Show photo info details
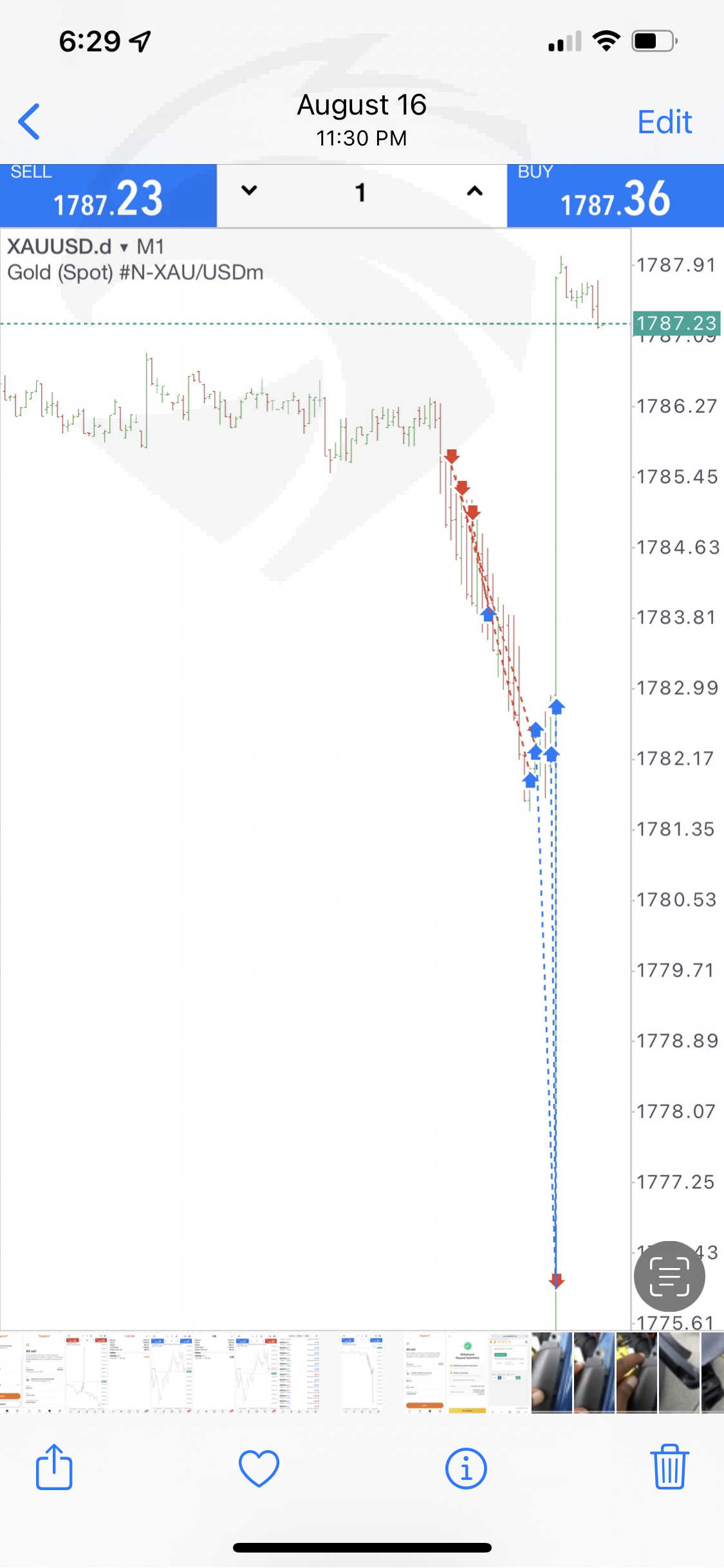 tap(466, 1469)
